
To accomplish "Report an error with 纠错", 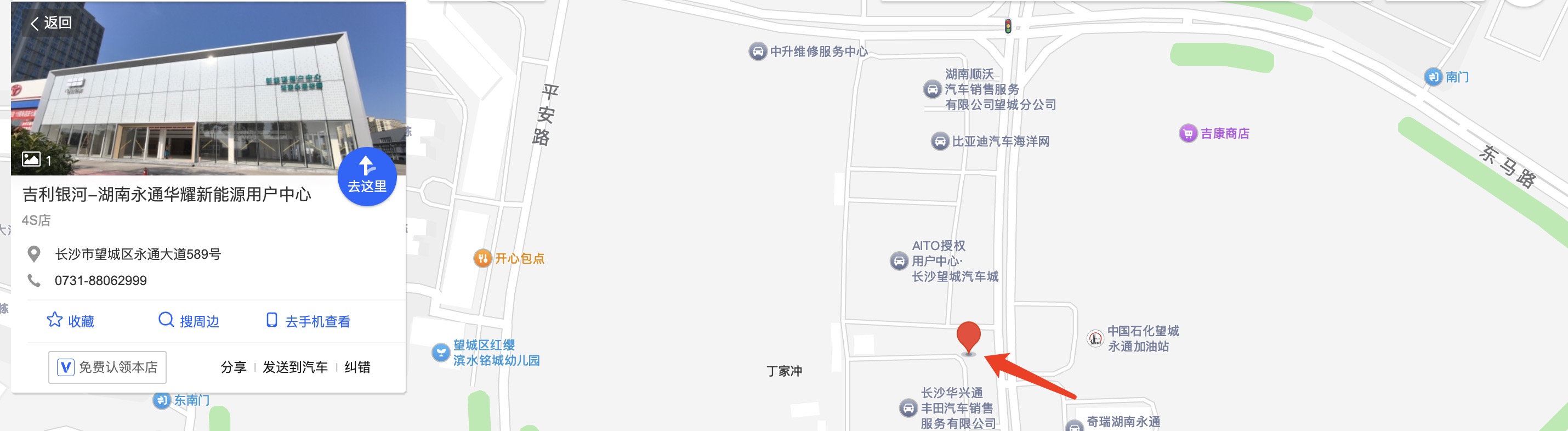I will pyautogui.click(x=357, y=367).
